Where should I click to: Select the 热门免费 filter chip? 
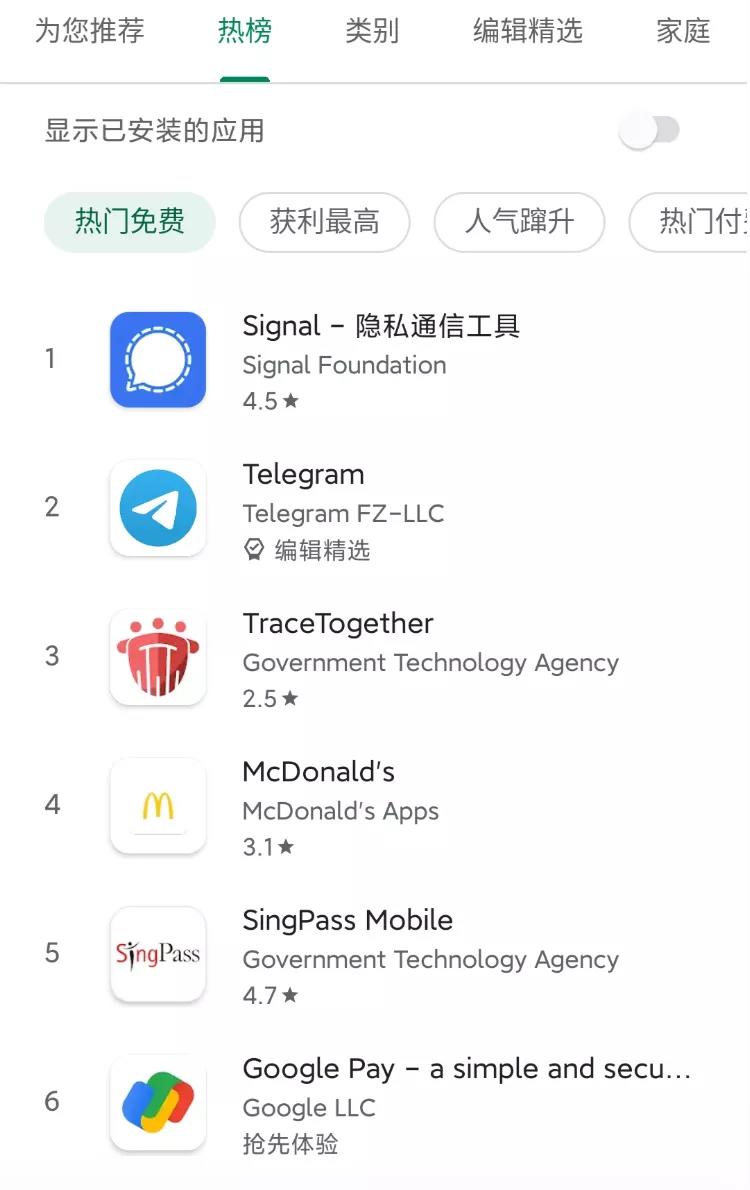(x=129, y=222)
